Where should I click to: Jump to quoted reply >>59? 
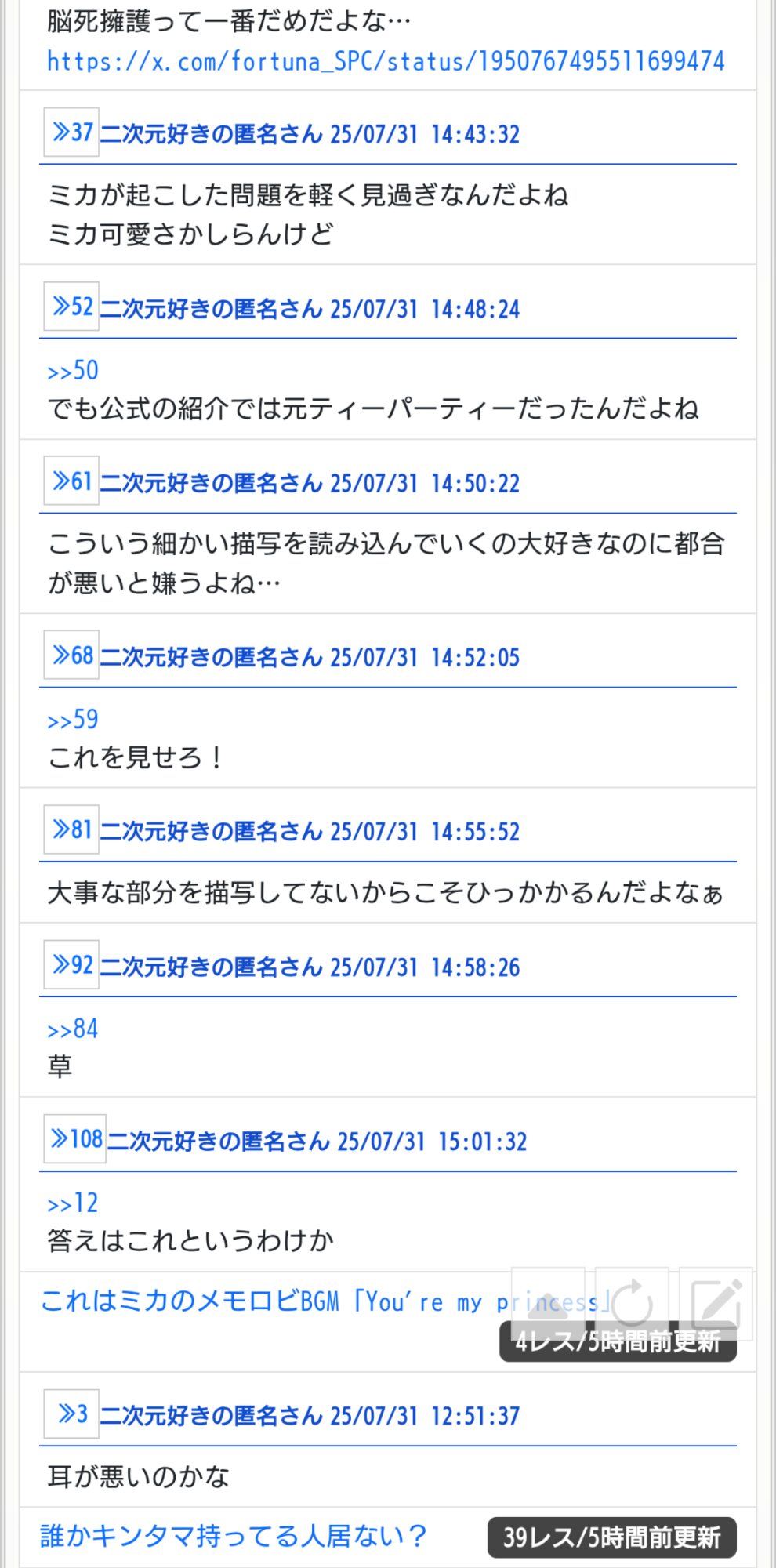coord(73,720)
